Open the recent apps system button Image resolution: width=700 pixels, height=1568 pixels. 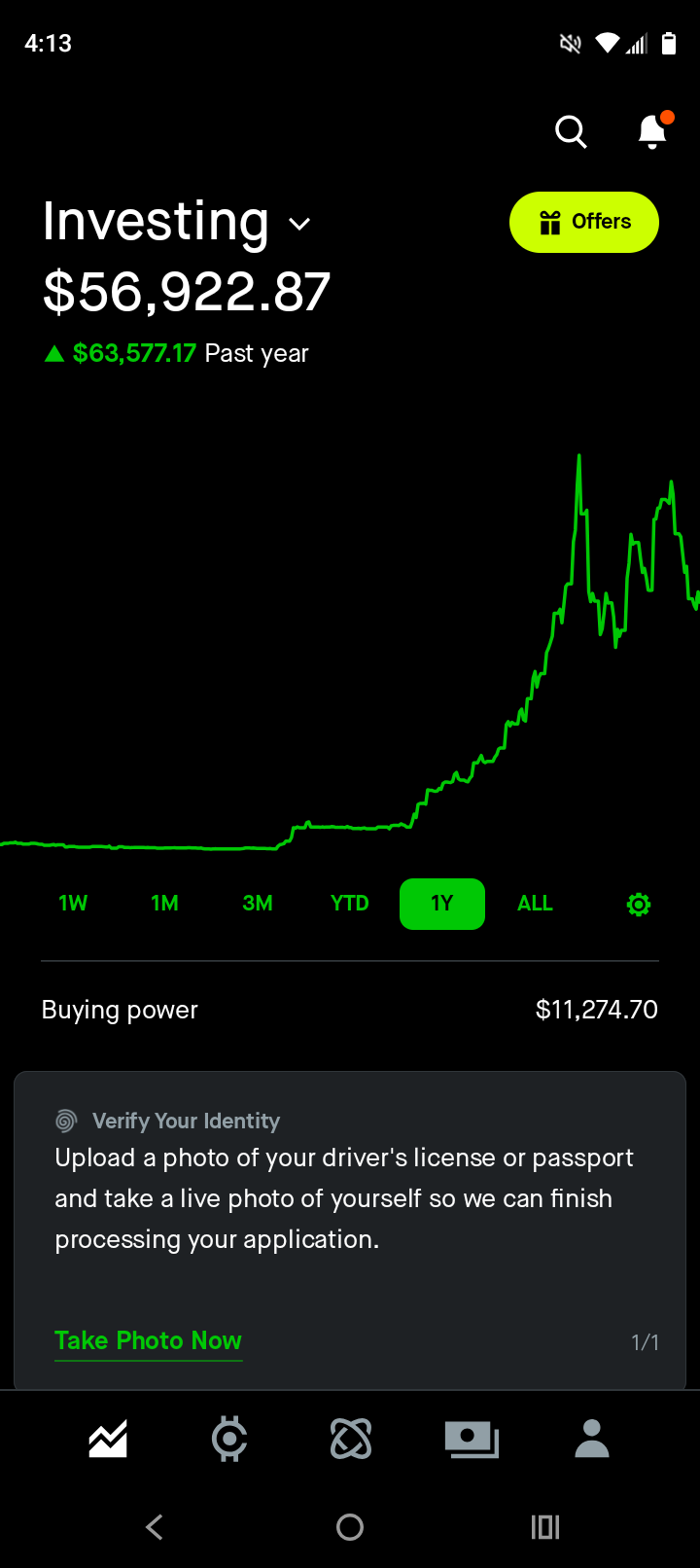coord(545,1527)
